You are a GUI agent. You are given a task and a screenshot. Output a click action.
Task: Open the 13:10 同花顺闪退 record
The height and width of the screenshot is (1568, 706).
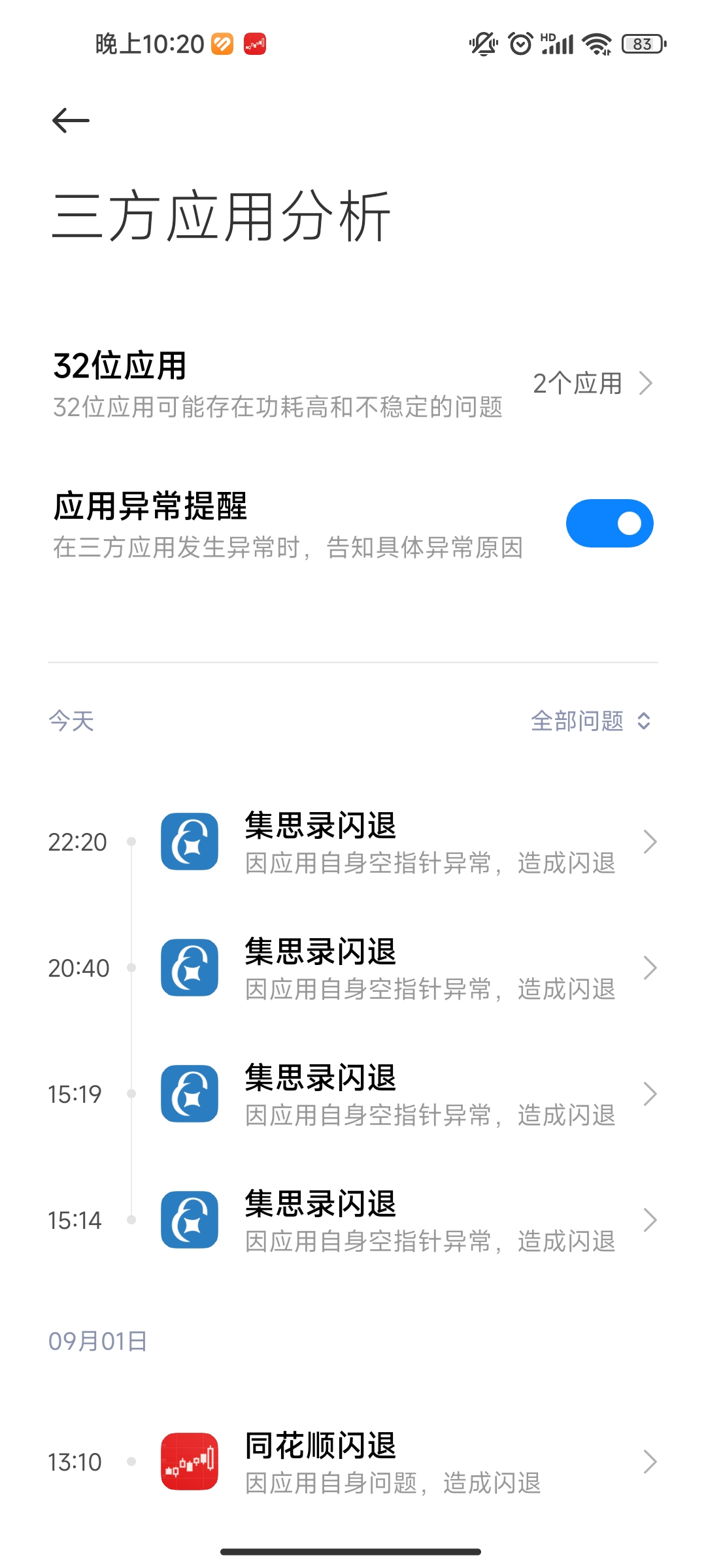405,1462
